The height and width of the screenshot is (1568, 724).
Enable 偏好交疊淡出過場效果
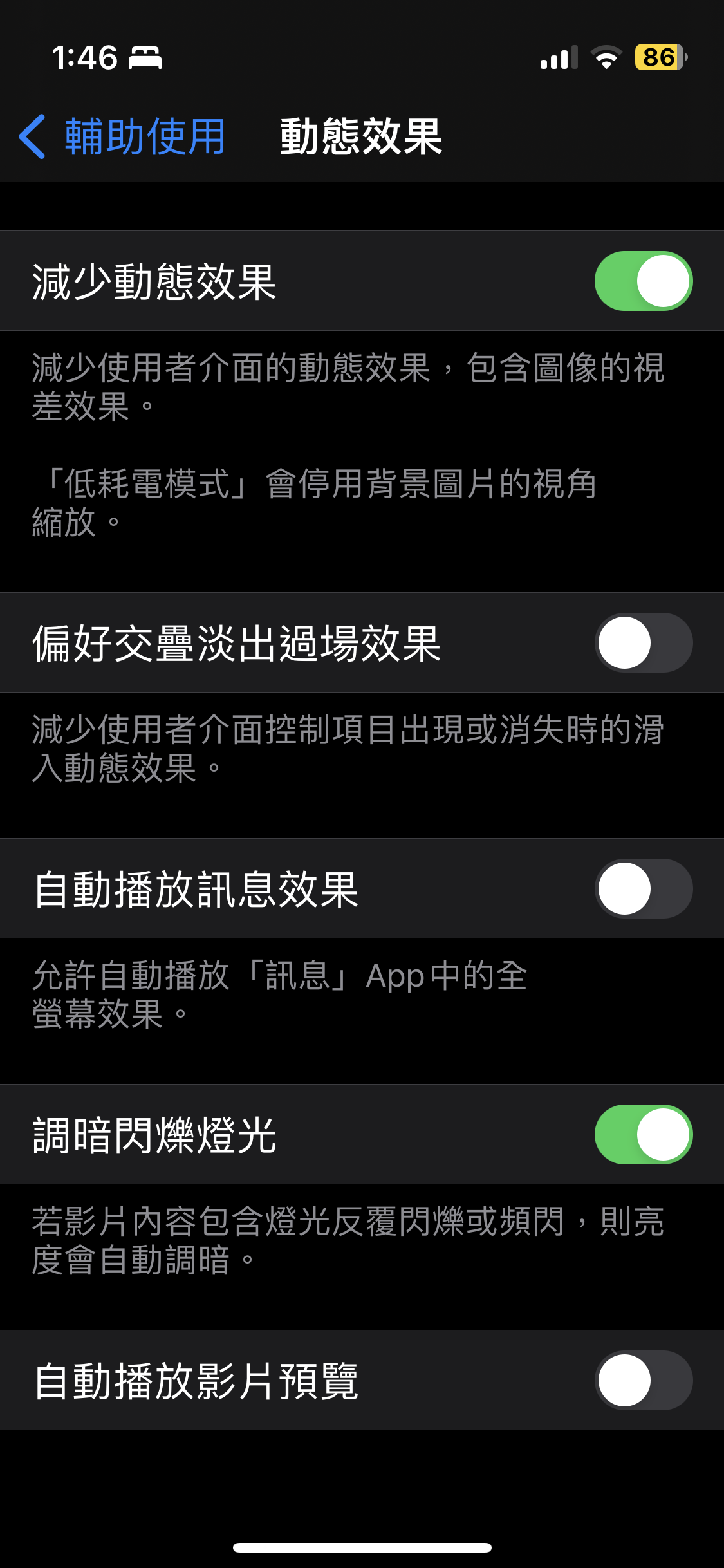[x=644, y=643]
